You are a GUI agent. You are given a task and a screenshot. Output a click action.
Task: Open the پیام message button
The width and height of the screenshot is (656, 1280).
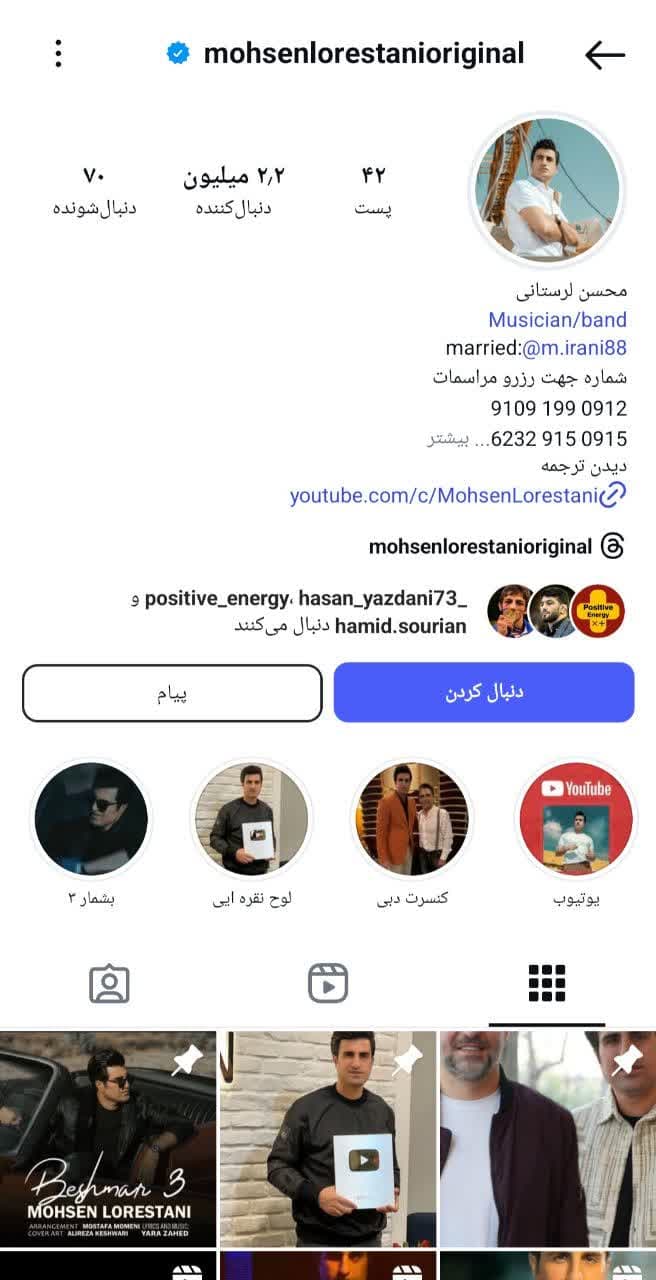pyautogui.click(x=172, y=693)
